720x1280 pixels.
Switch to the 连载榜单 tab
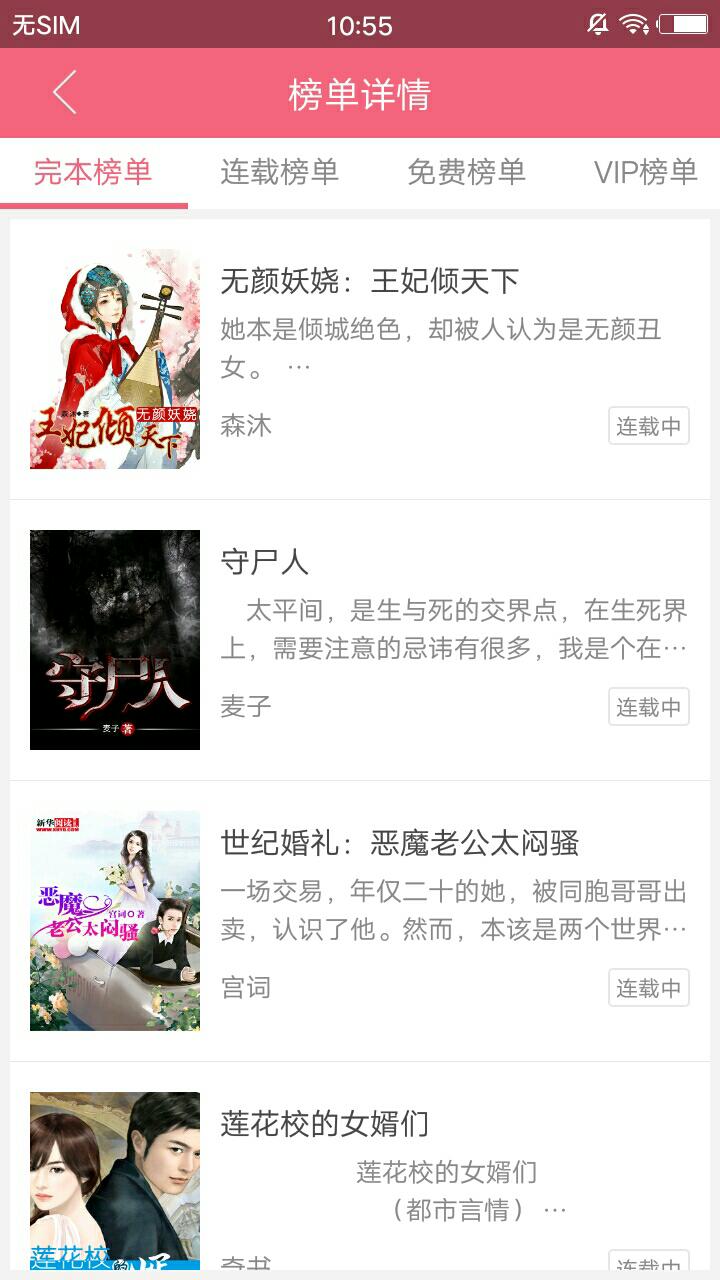click(280, 172)
